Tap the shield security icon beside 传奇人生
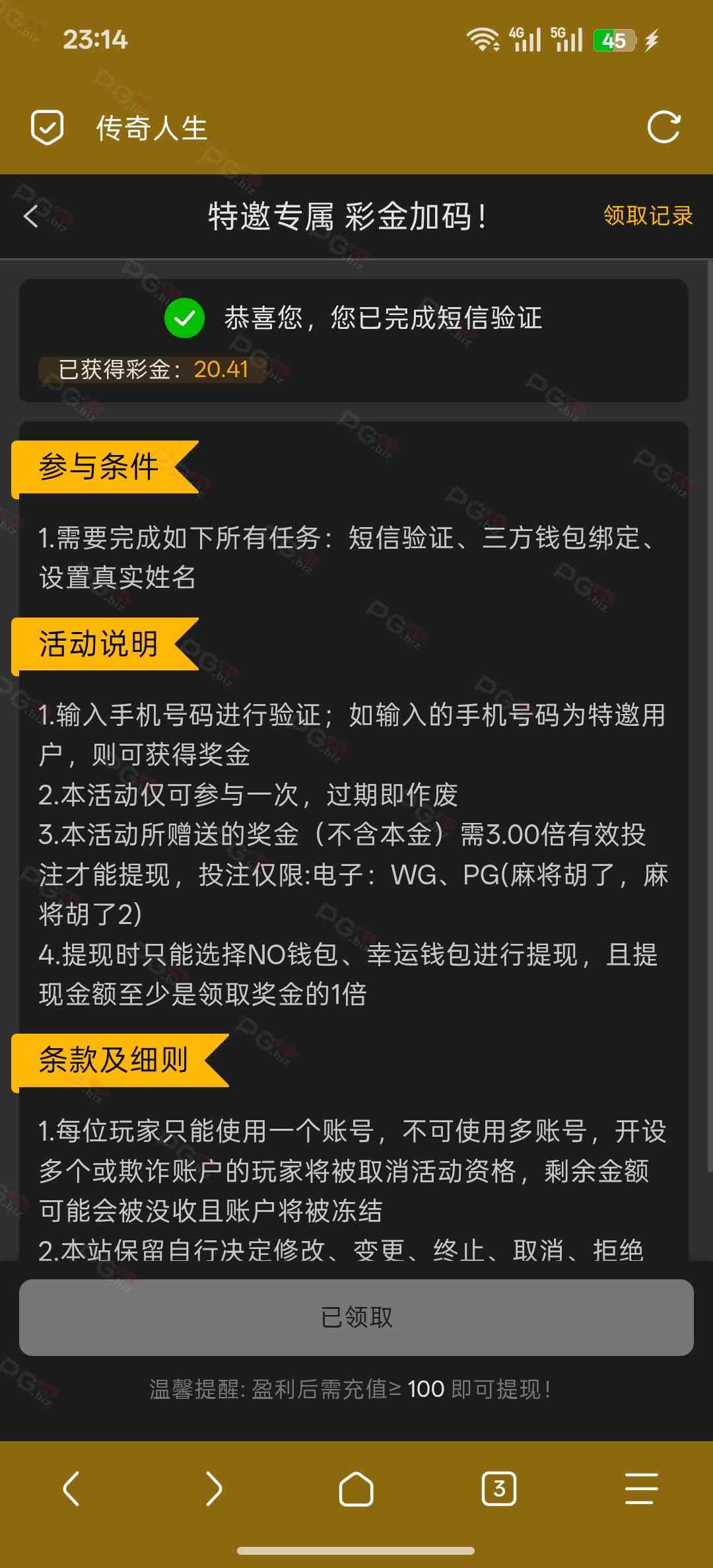This screenshot has width=713, height=1568. [x=48, y=127]
